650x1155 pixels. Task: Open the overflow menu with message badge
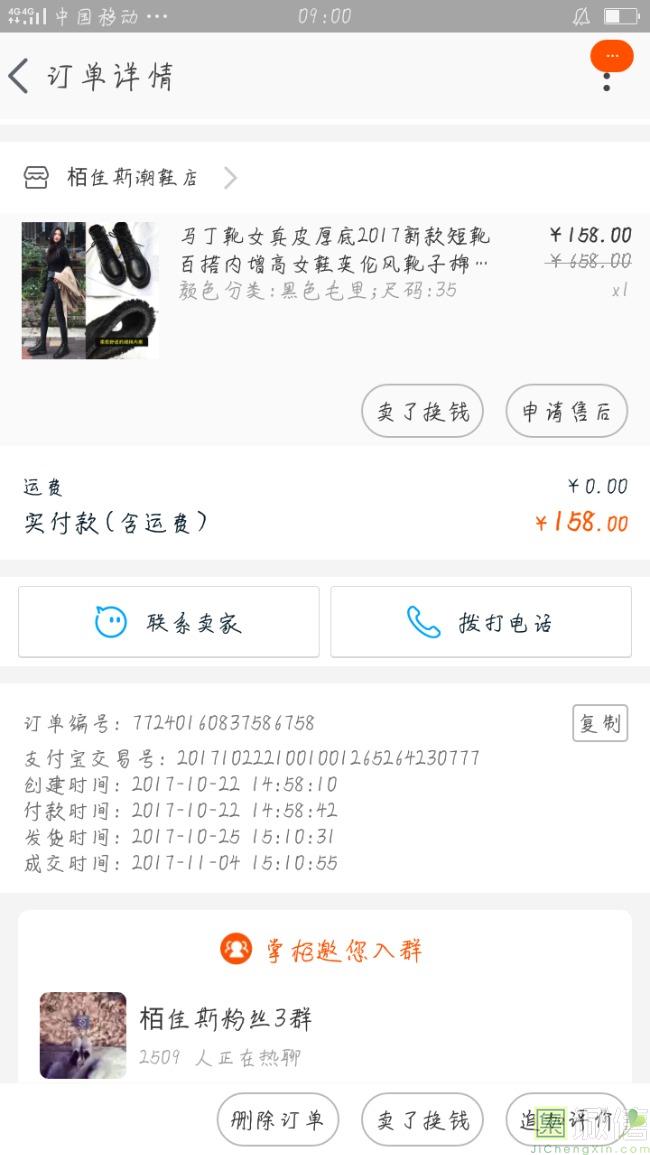click(x=607, y=70)
